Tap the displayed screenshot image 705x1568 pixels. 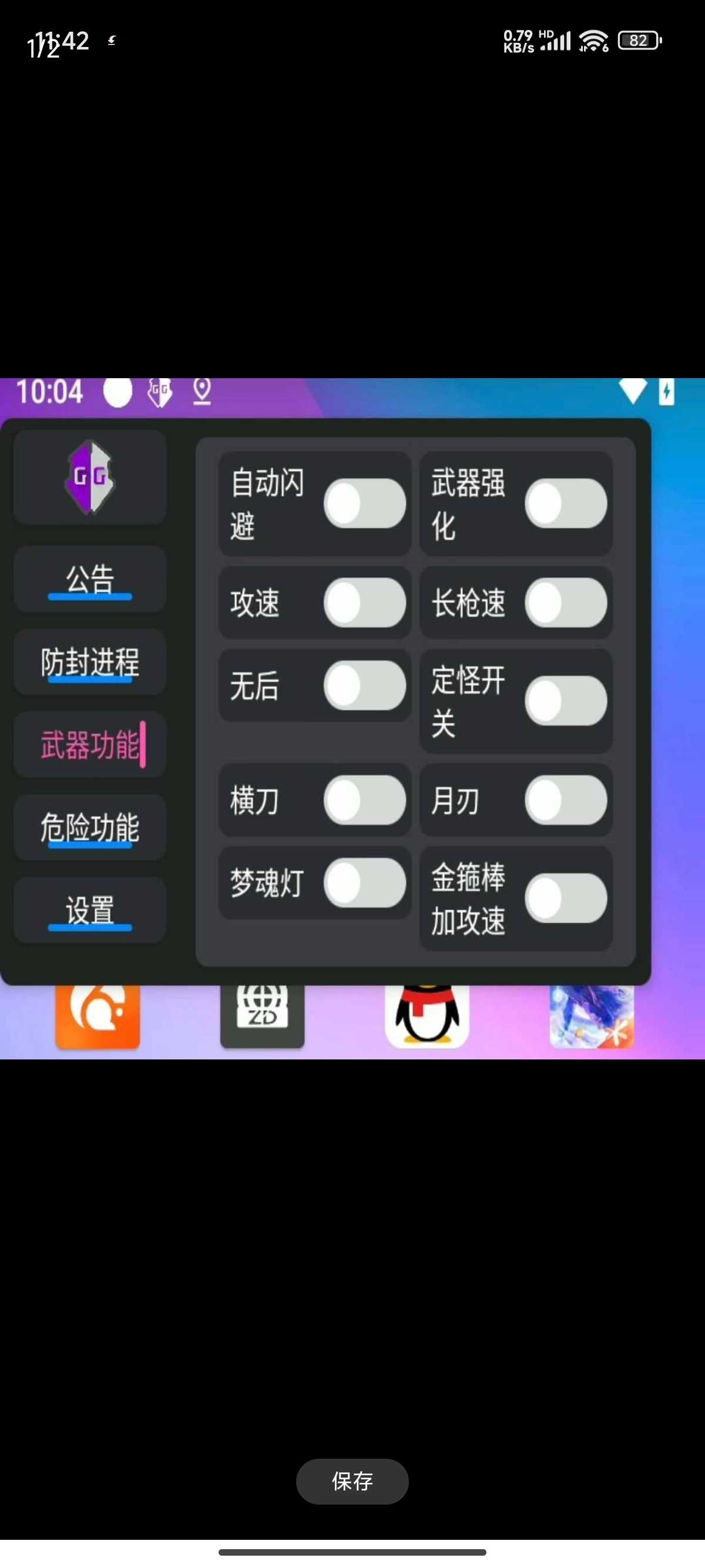(352, 718)
